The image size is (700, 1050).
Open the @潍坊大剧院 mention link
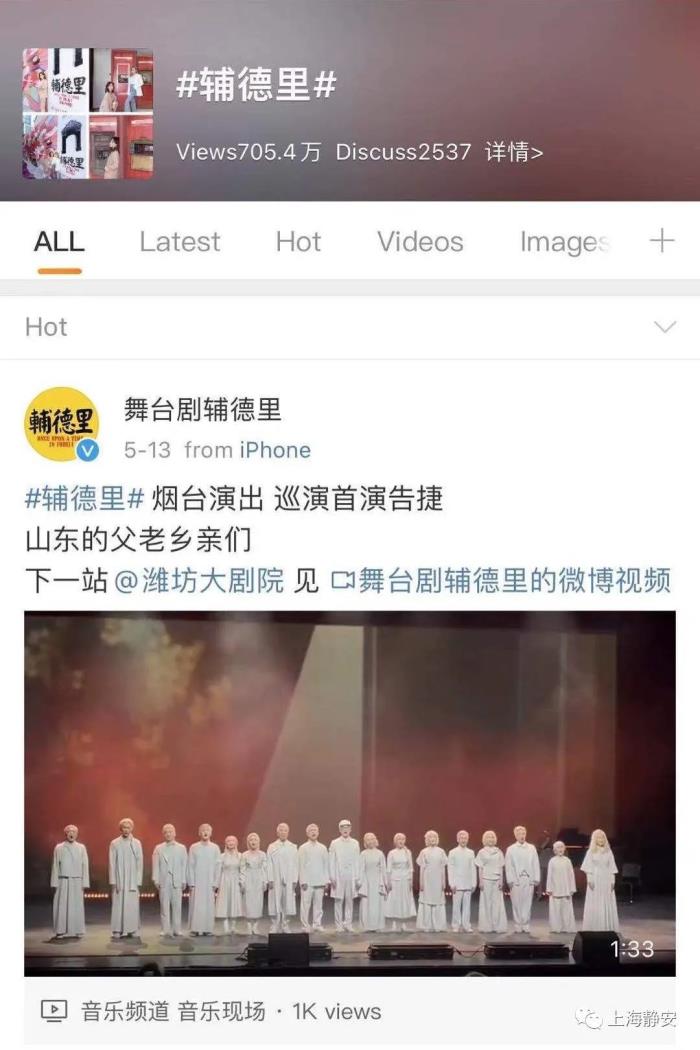coord(198,580)
